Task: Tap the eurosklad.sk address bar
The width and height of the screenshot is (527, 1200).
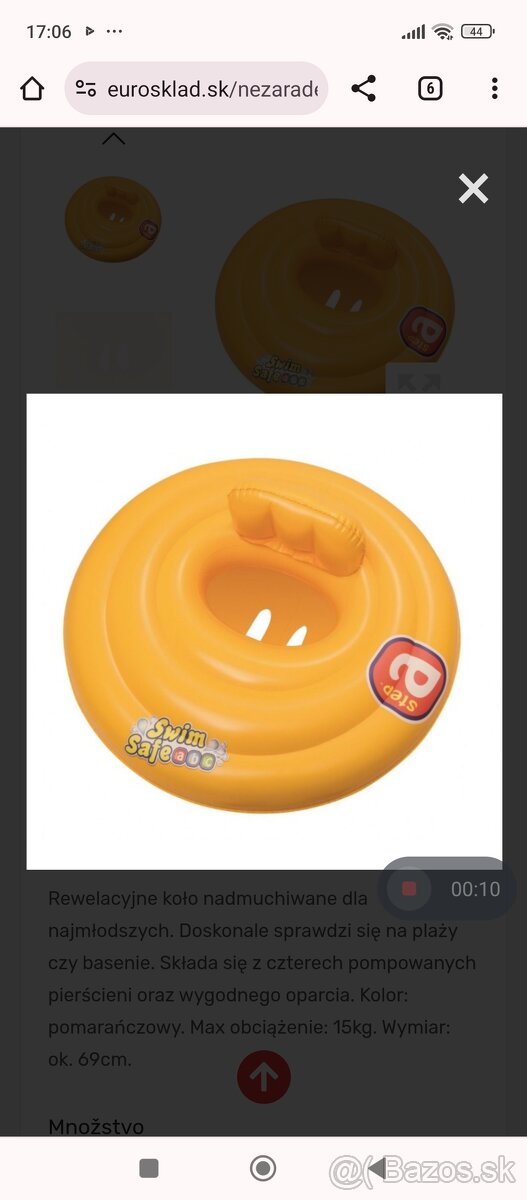Action: tap(196, 89)
